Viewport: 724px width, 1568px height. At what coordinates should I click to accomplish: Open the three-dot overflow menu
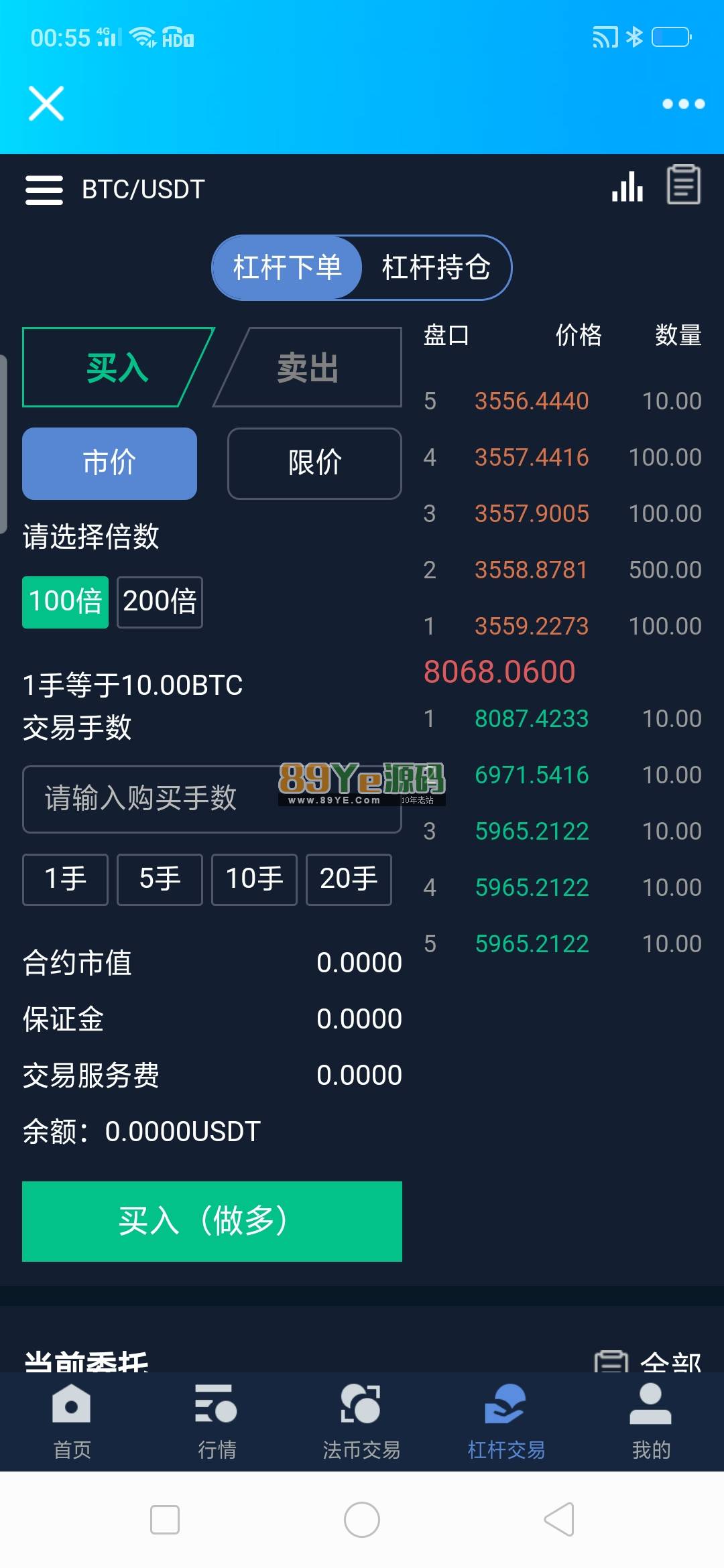click(683, 104)
